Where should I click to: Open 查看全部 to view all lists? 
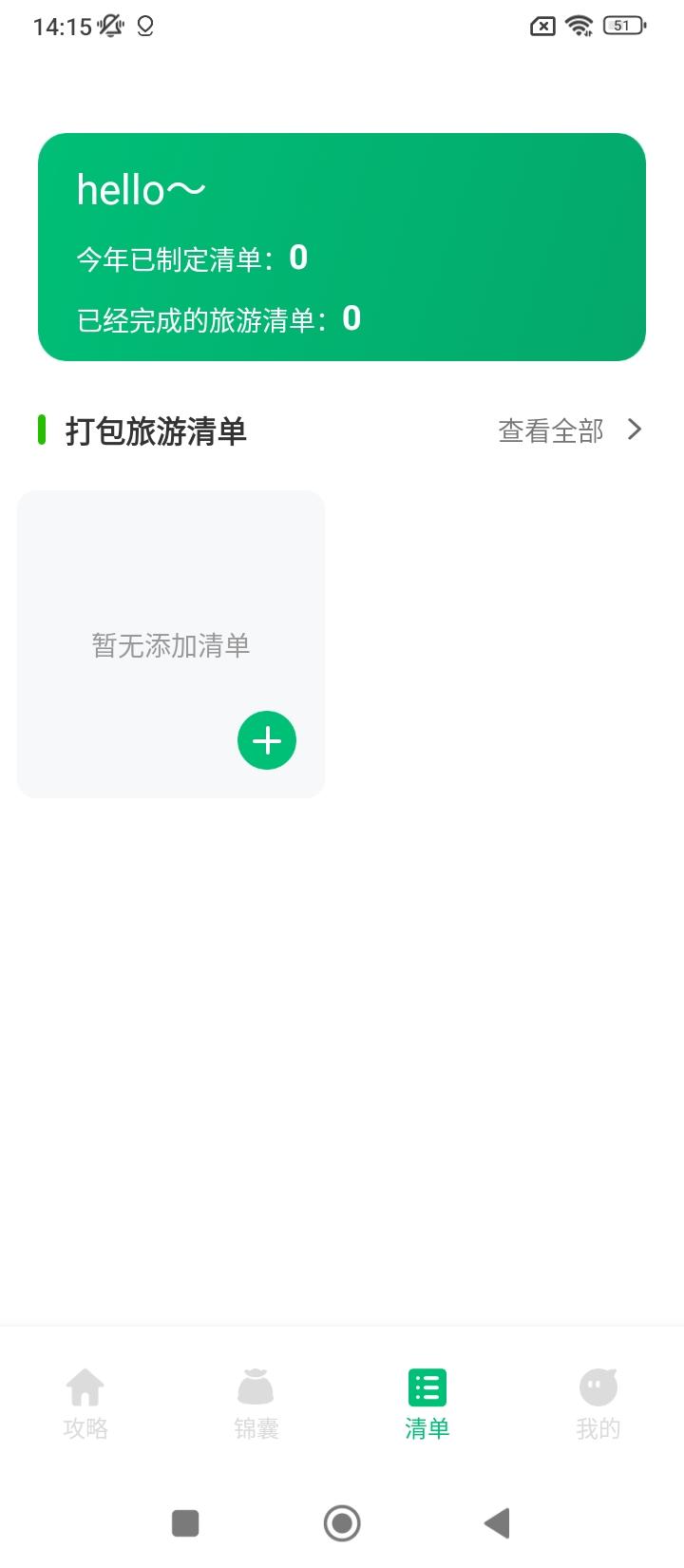pyautogui.click(x=570, y=430)
